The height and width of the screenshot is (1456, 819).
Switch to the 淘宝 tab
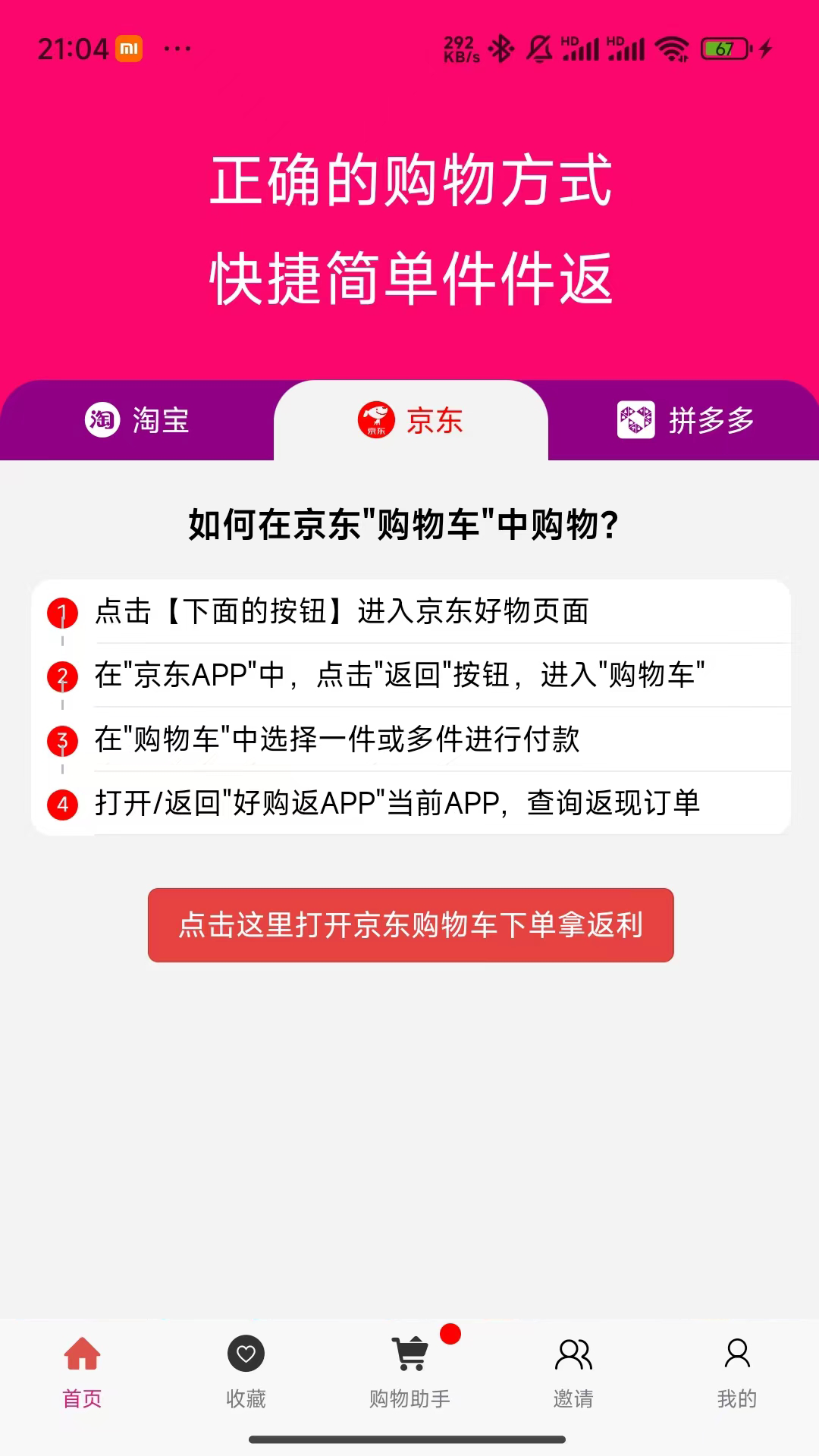136,420
